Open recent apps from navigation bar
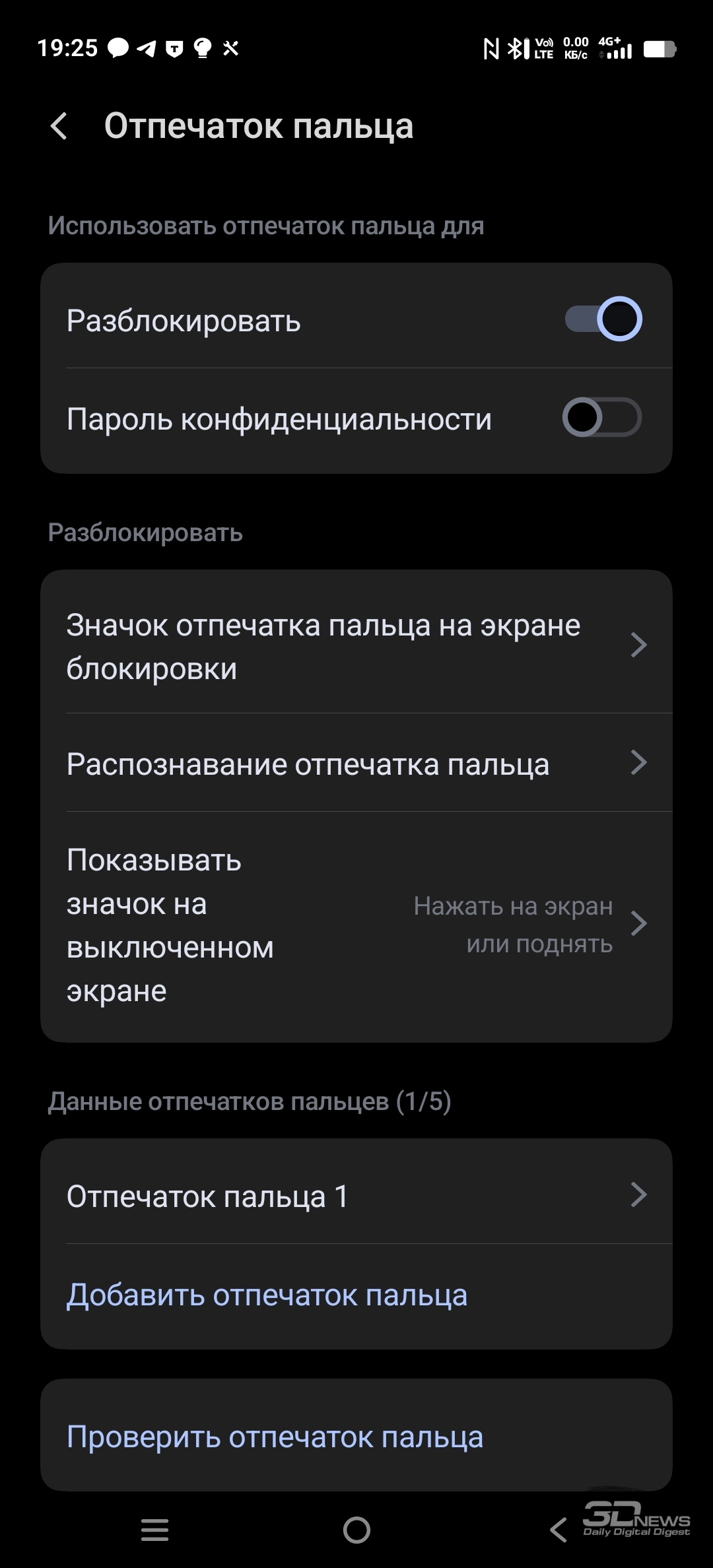Image resolution: width=713 pixels, height=1568 pixels. [154, 1529]
